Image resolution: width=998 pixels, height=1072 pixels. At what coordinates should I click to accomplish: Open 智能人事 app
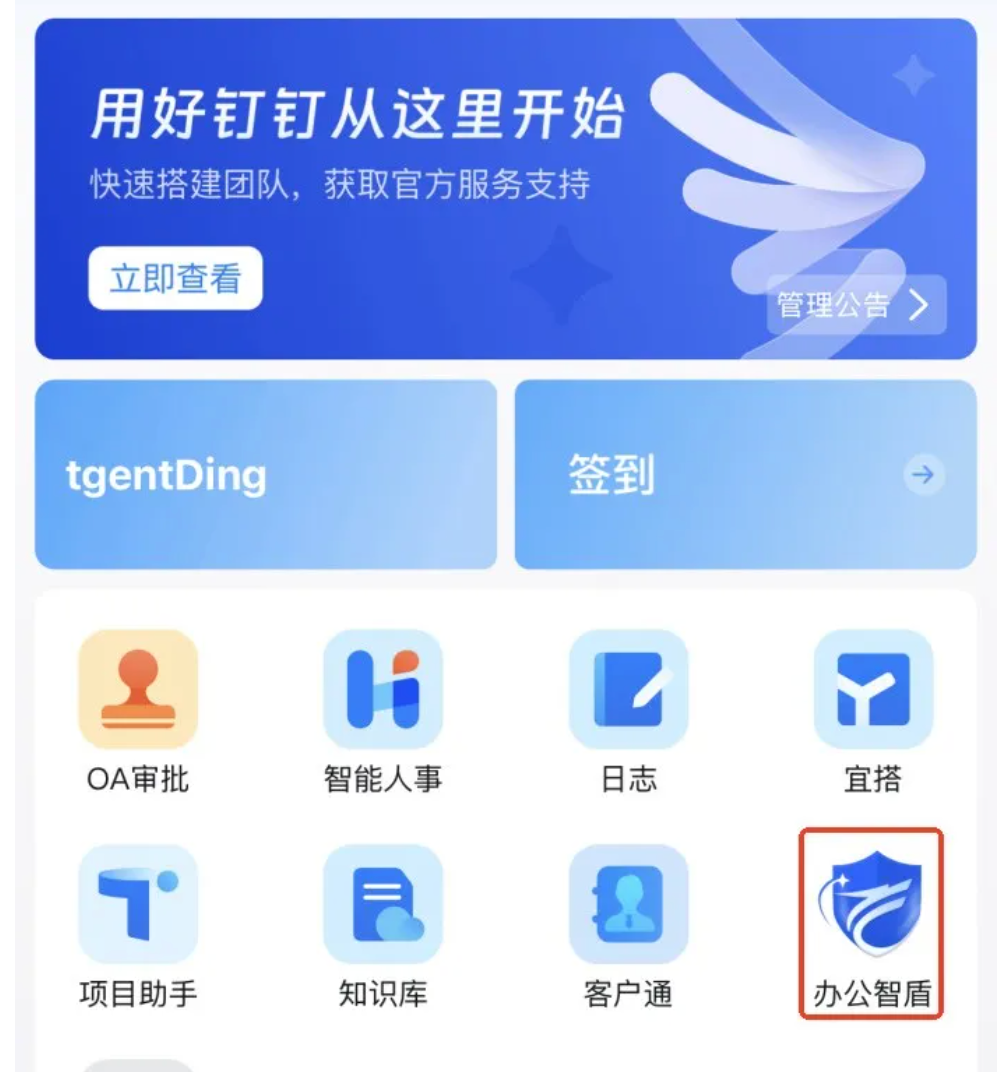point(383,690)
